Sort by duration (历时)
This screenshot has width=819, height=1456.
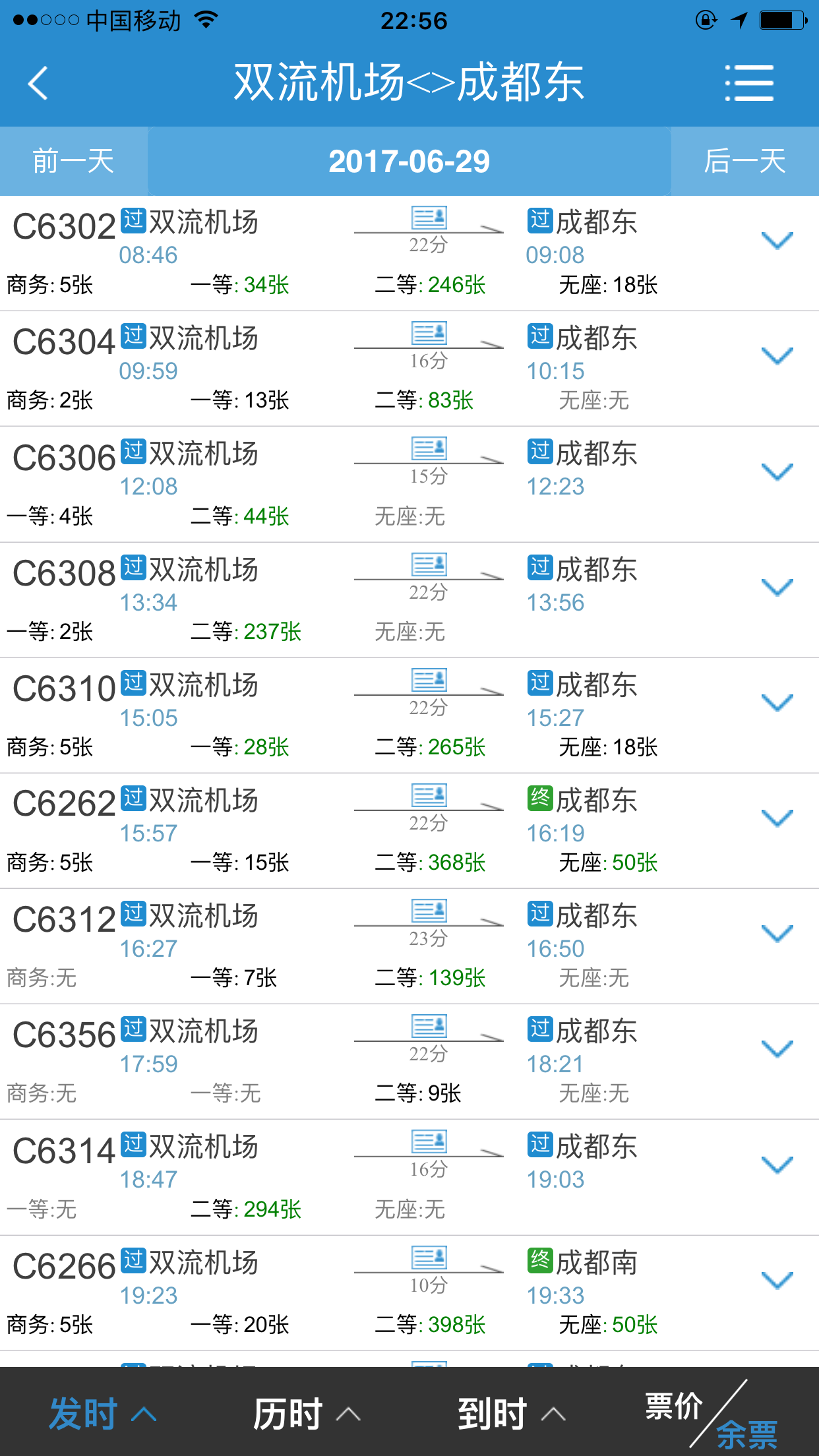307,1413
